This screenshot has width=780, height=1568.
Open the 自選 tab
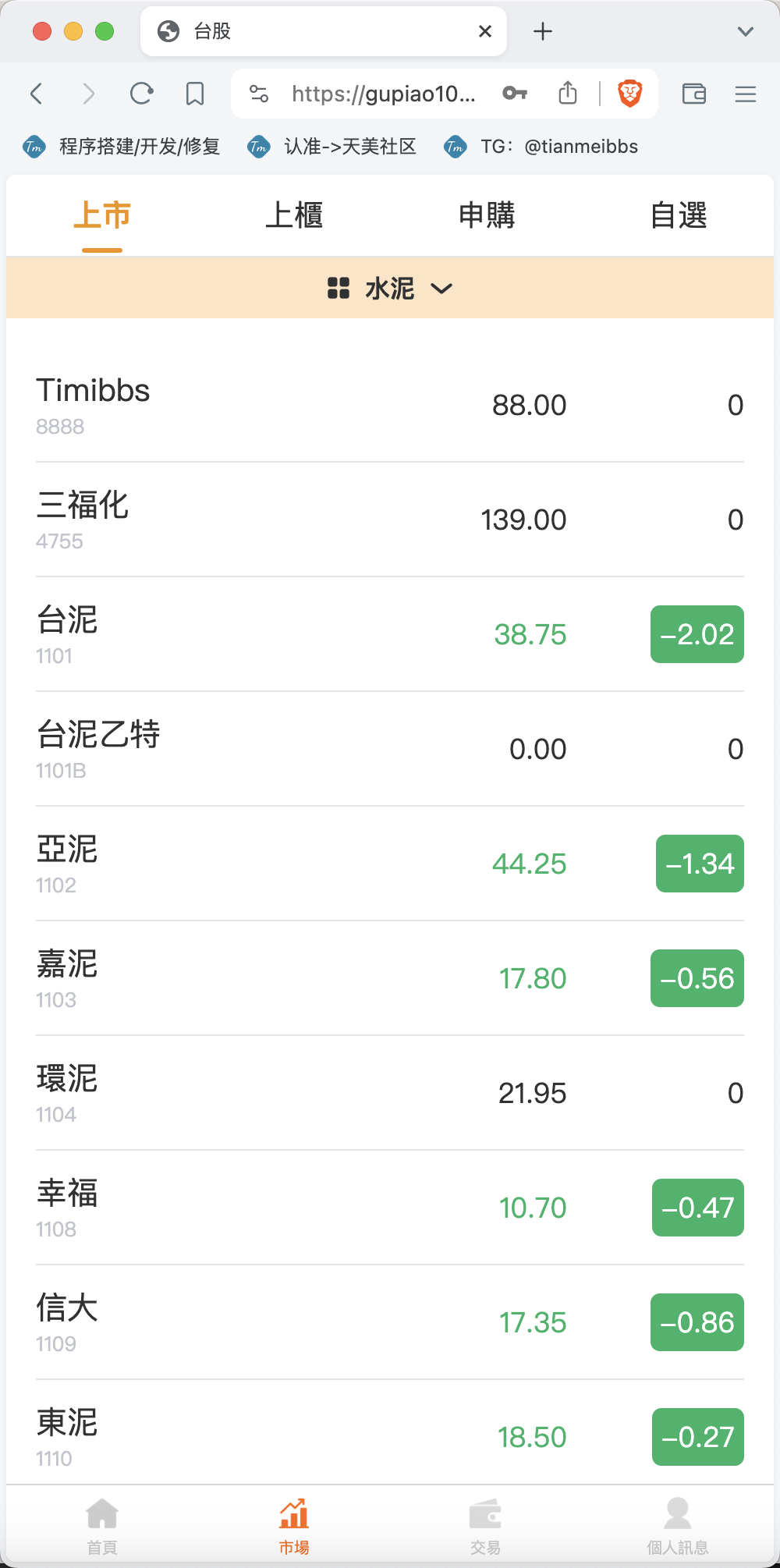click(x=678, y=215)
